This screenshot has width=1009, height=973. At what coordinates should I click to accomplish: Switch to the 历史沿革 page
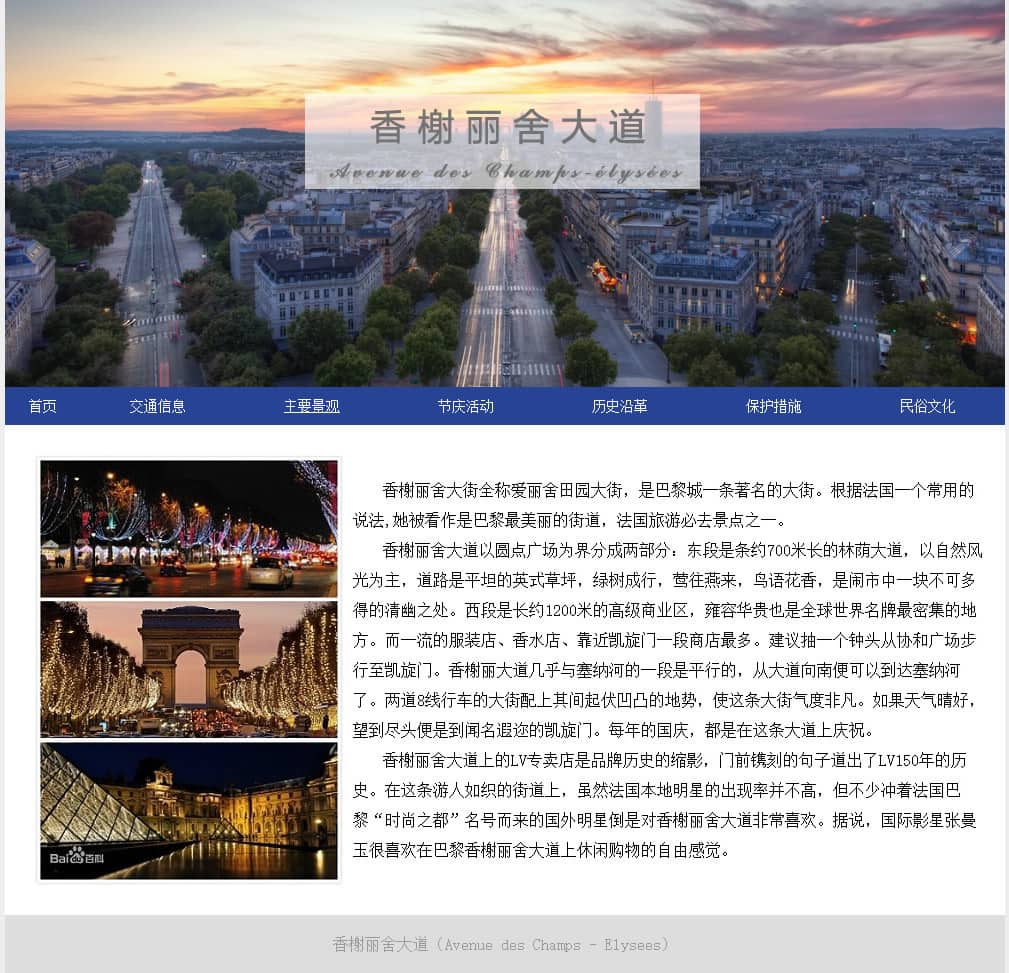[619, 406]
